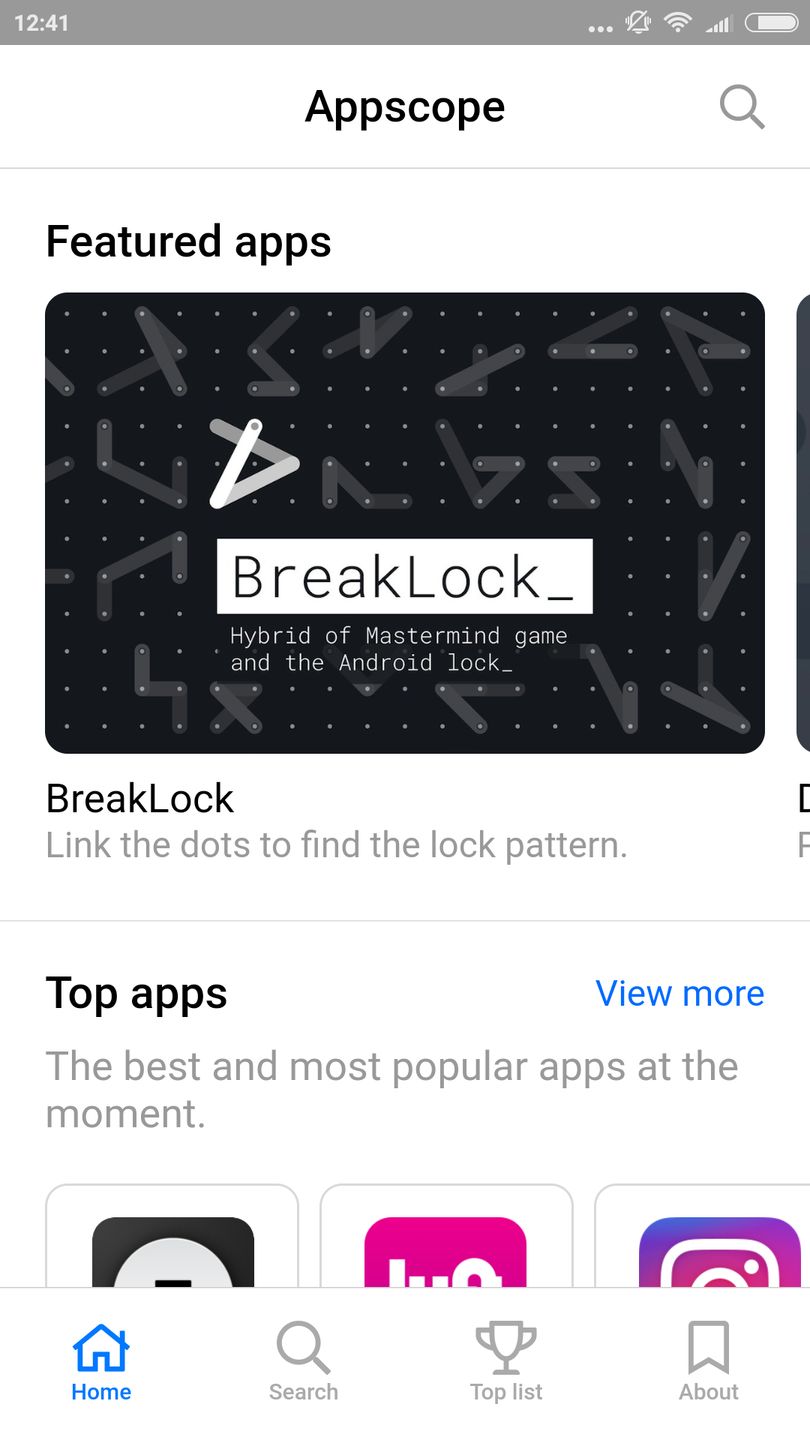Tap the BreakLock app title link
This screenshot has height=1440, width=810.
tap(139, 798)
